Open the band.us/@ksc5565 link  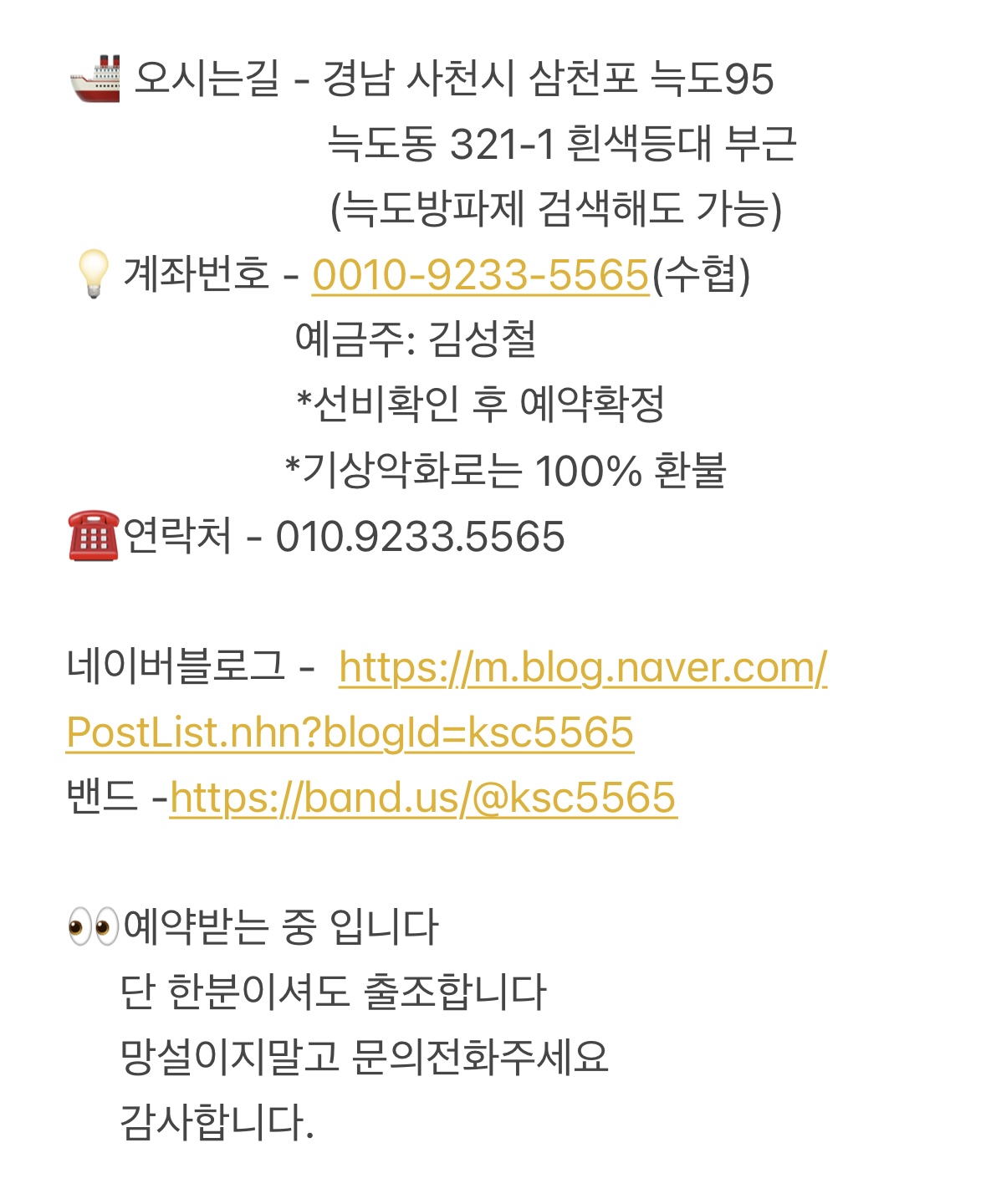coord(423,798)
